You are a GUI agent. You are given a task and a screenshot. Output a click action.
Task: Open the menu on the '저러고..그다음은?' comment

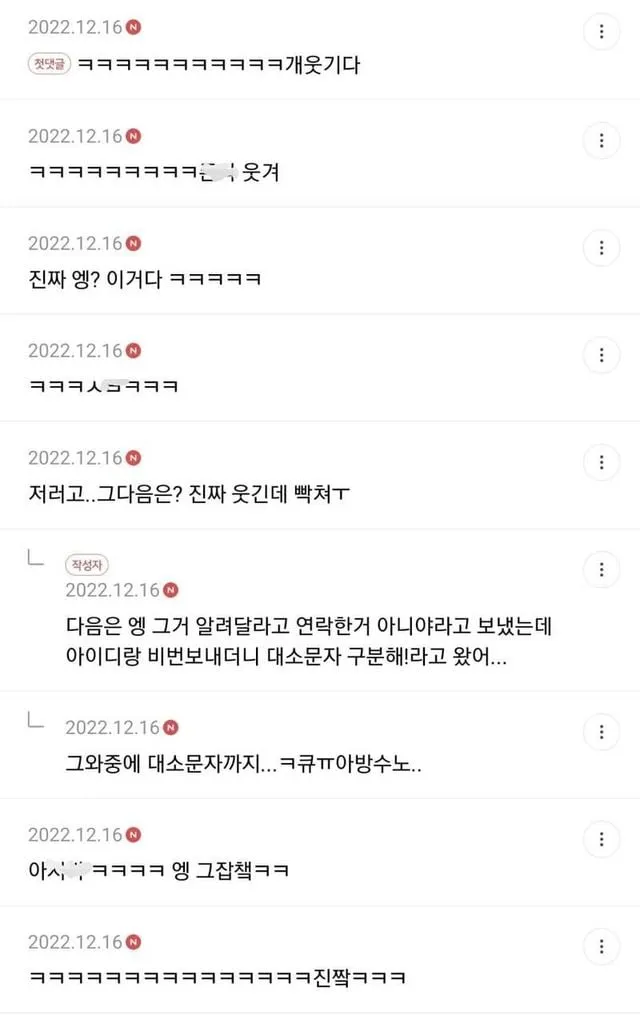point(601,461)
